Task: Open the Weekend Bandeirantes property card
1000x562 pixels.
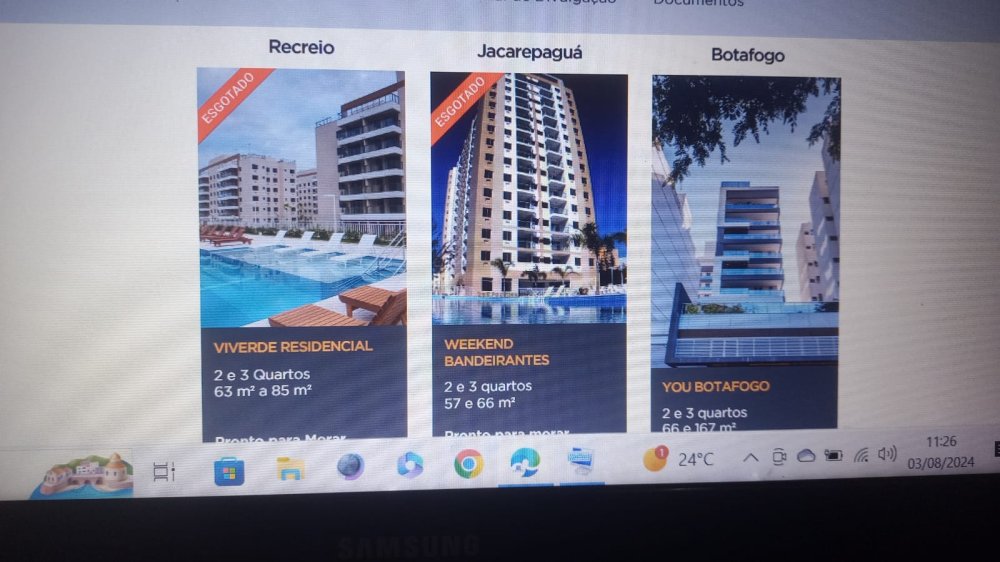Action: (529, 250)
